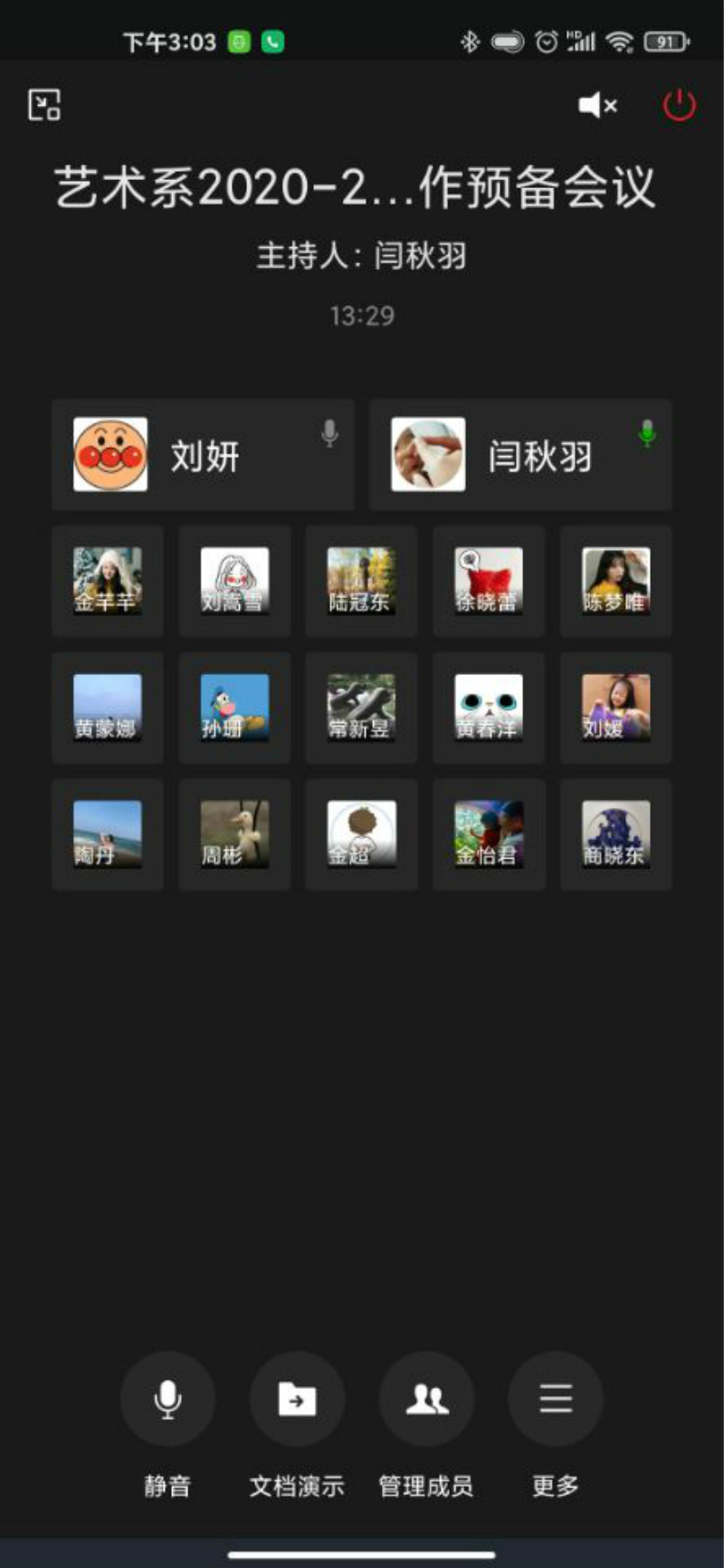
Task: Tap the 静音 microphone button
Action: (167, 1399)
